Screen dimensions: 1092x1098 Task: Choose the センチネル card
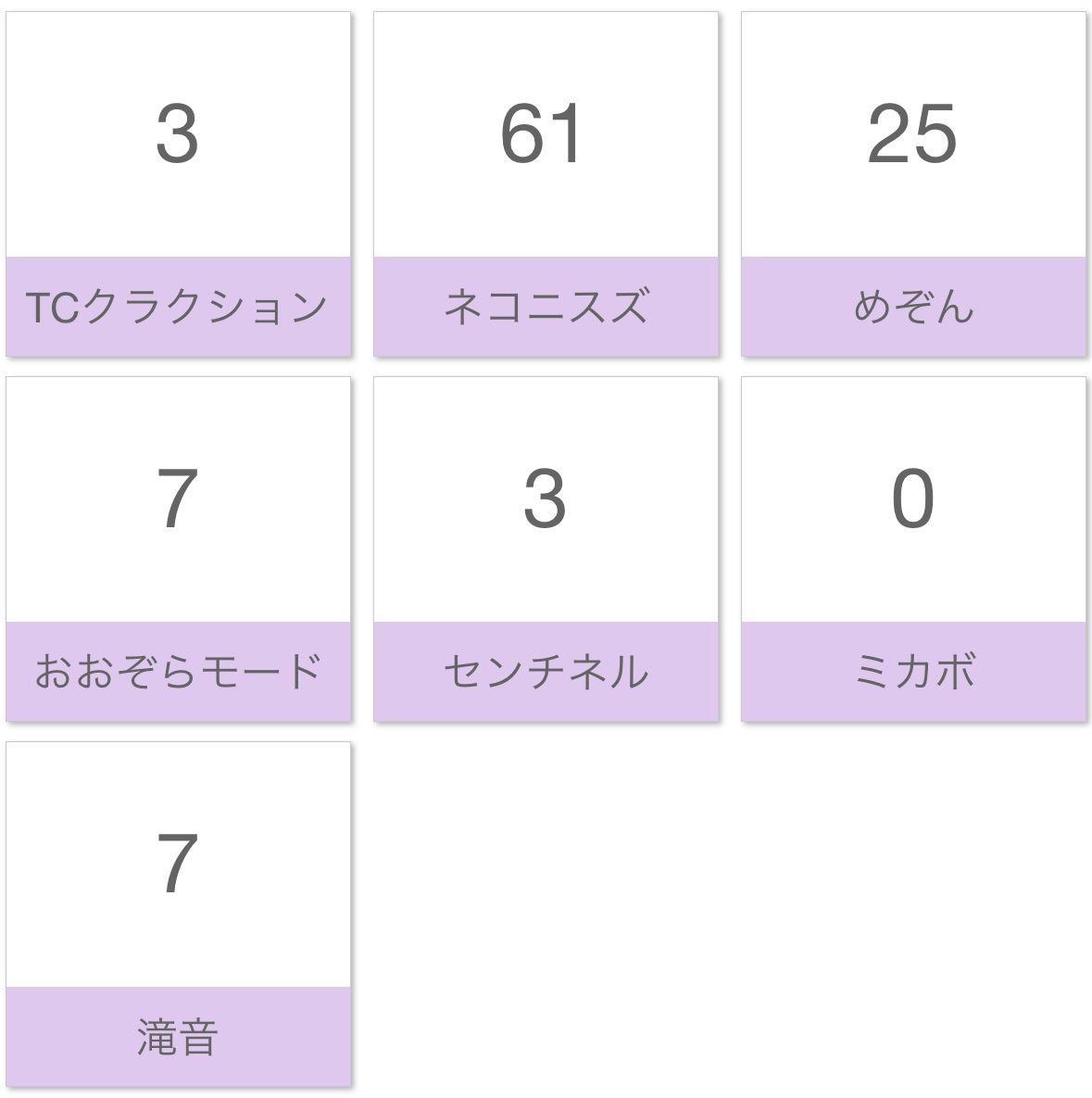click(x=546, y=549)
